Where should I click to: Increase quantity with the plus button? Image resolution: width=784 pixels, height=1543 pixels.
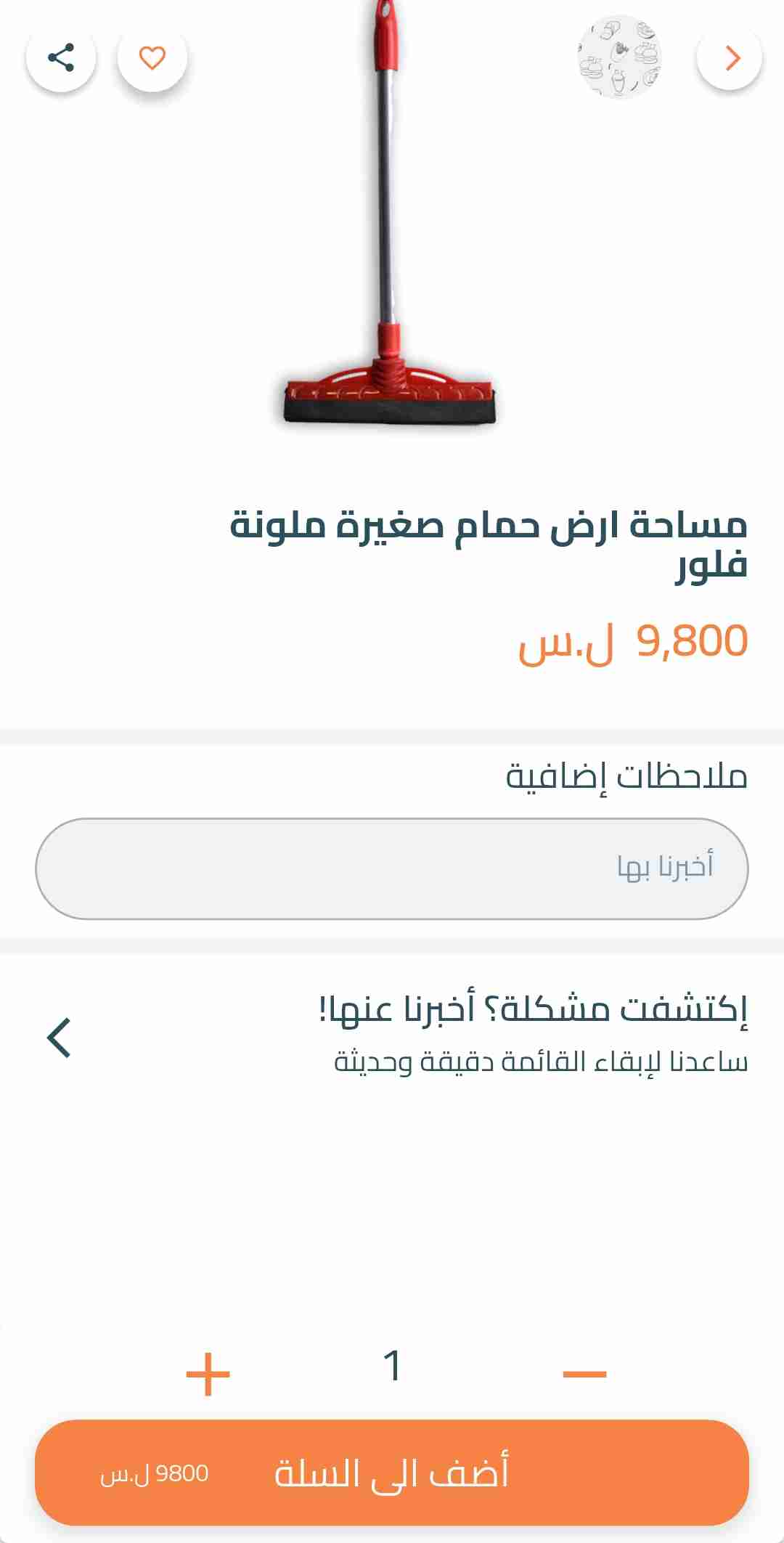(208, 1374)
